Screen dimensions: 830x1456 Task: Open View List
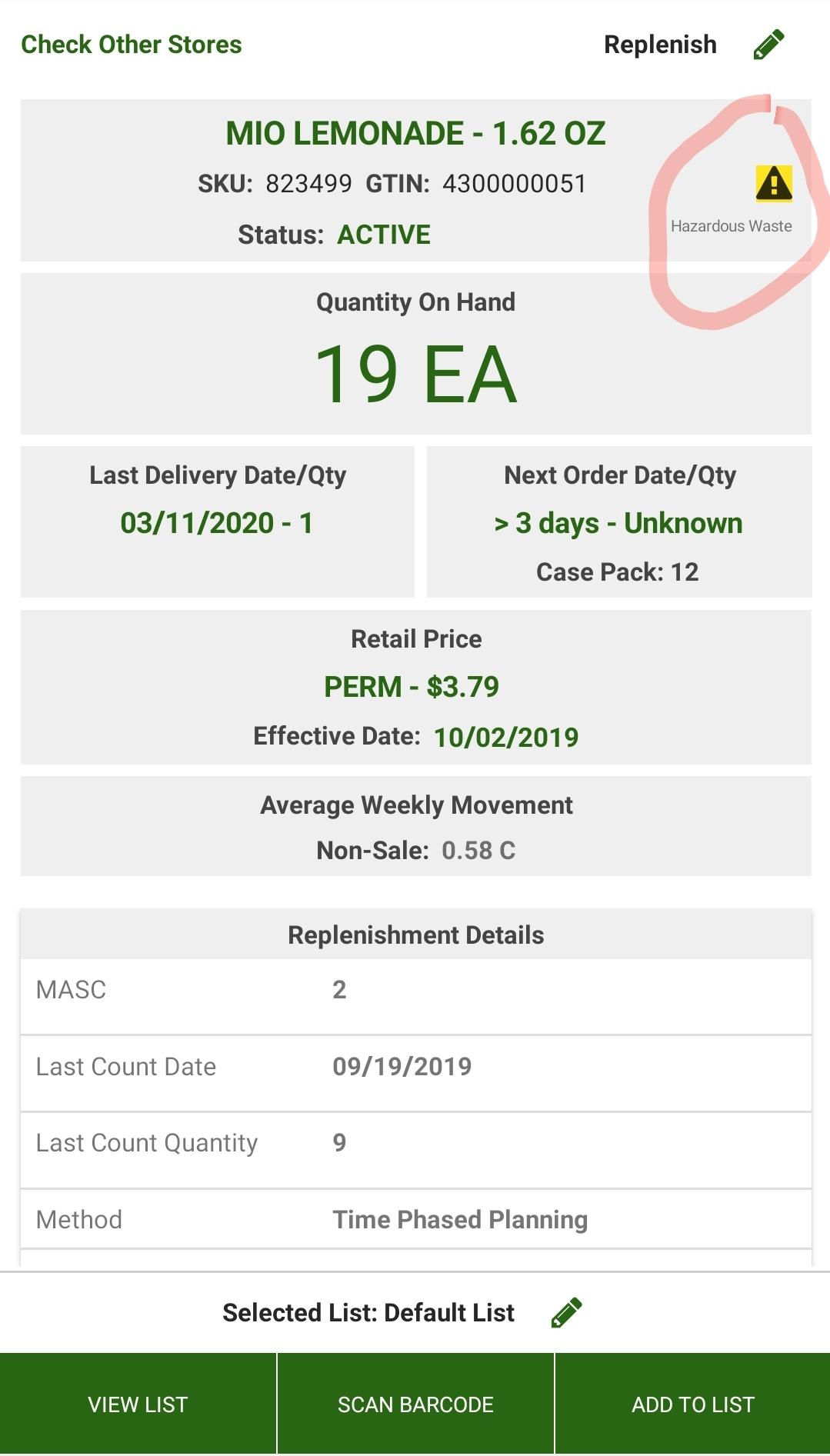[138, 1404]
